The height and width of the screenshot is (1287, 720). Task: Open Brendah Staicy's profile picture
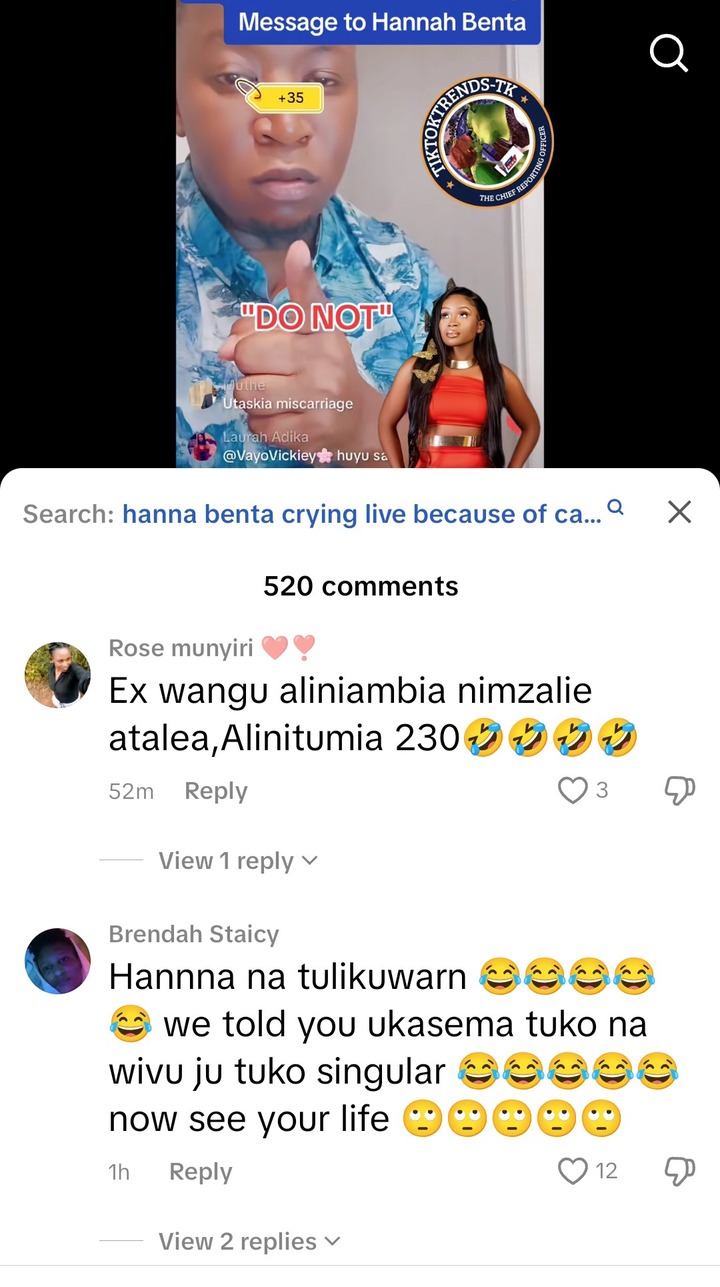point(57,961)
